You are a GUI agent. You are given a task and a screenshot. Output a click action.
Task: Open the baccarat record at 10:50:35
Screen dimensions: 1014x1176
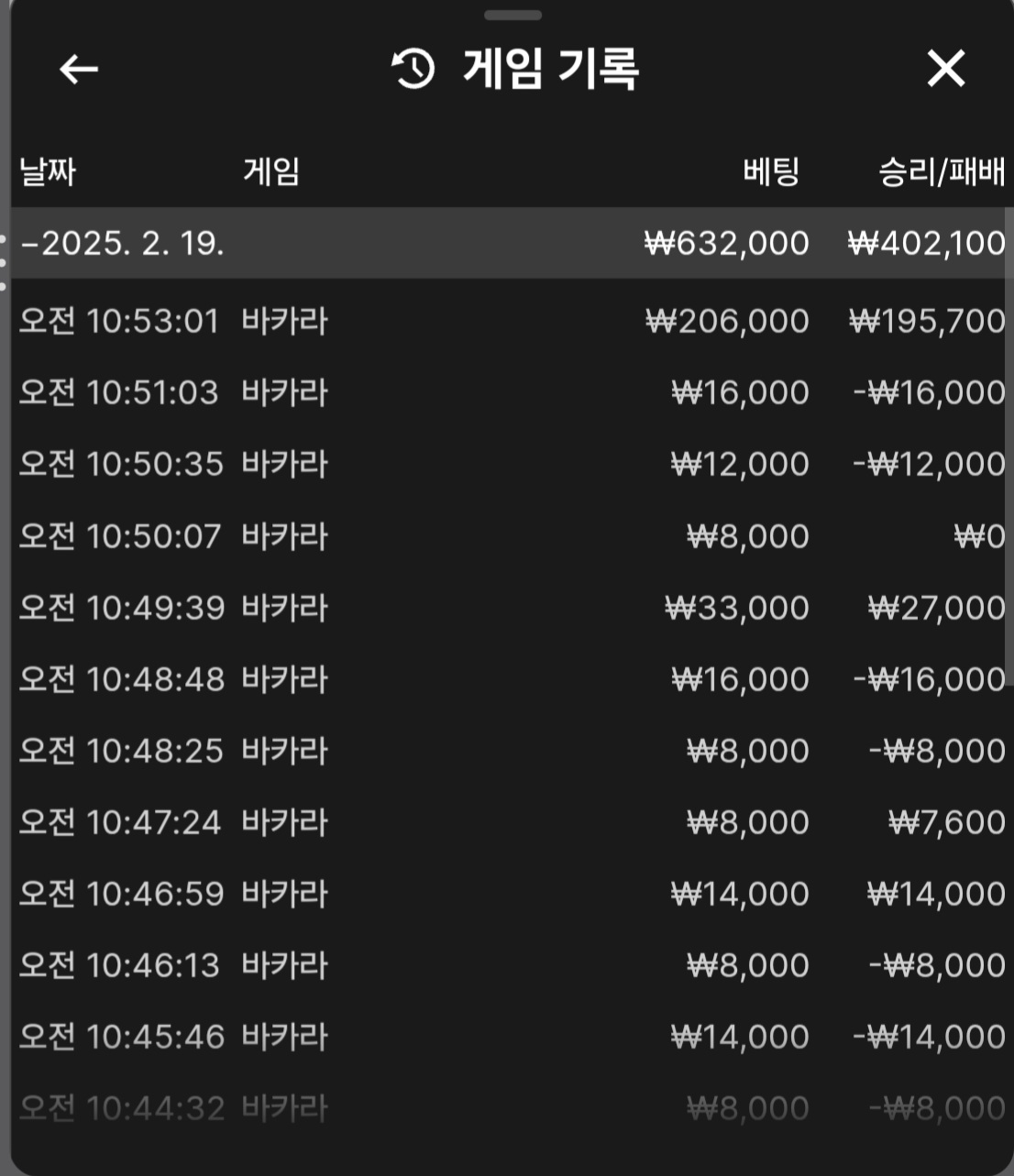click(x=510, y=465)
